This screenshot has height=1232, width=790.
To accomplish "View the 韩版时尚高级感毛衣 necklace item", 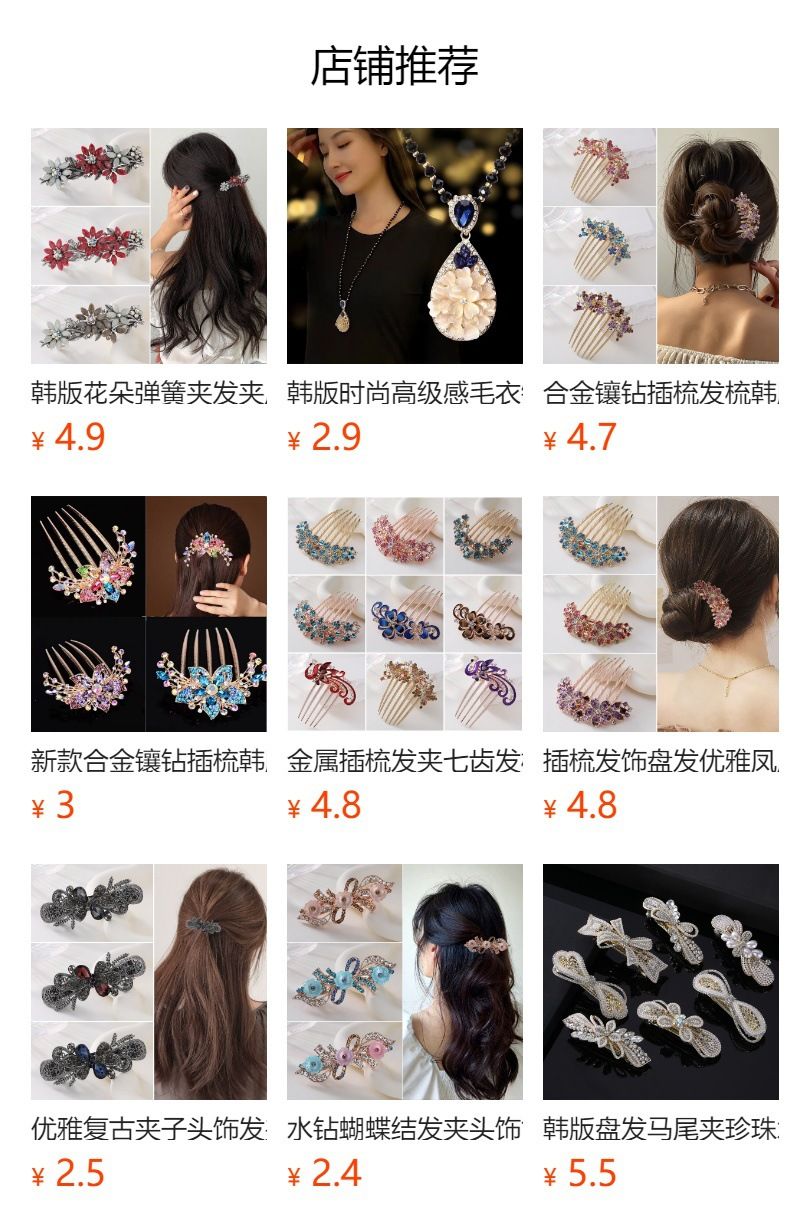I will point(405,246).
